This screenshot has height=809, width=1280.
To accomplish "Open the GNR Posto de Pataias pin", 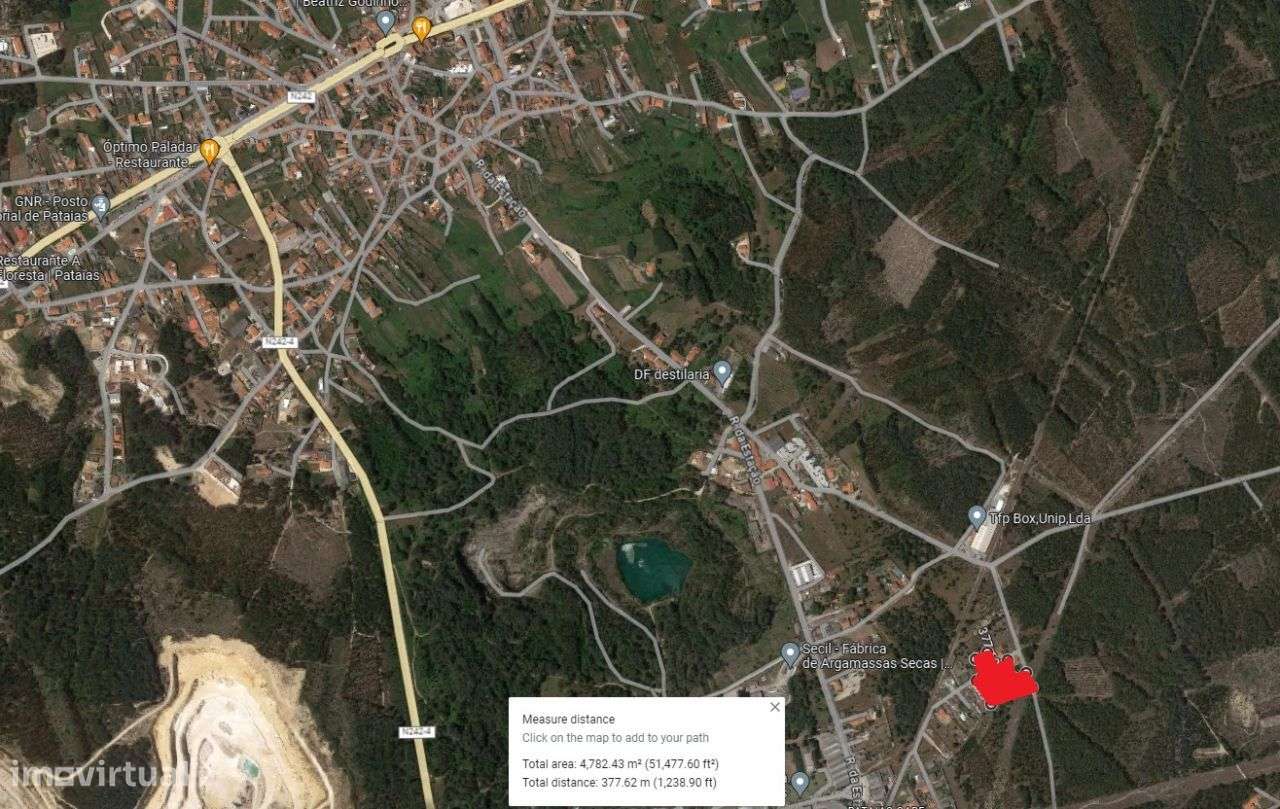I will coord(101,207).
